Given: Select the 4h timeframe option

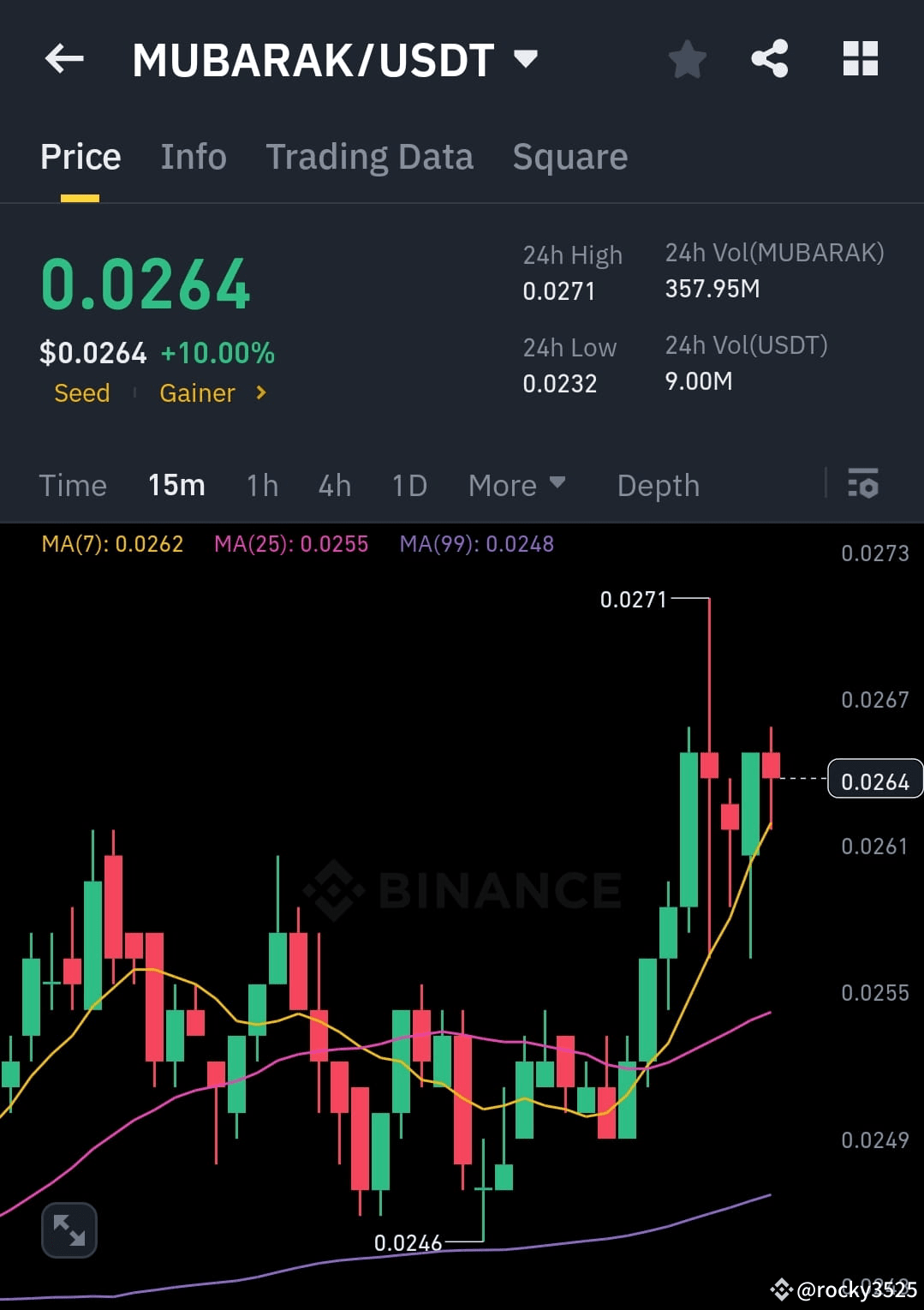Looking at the screenshot, I should pos(334,485).
